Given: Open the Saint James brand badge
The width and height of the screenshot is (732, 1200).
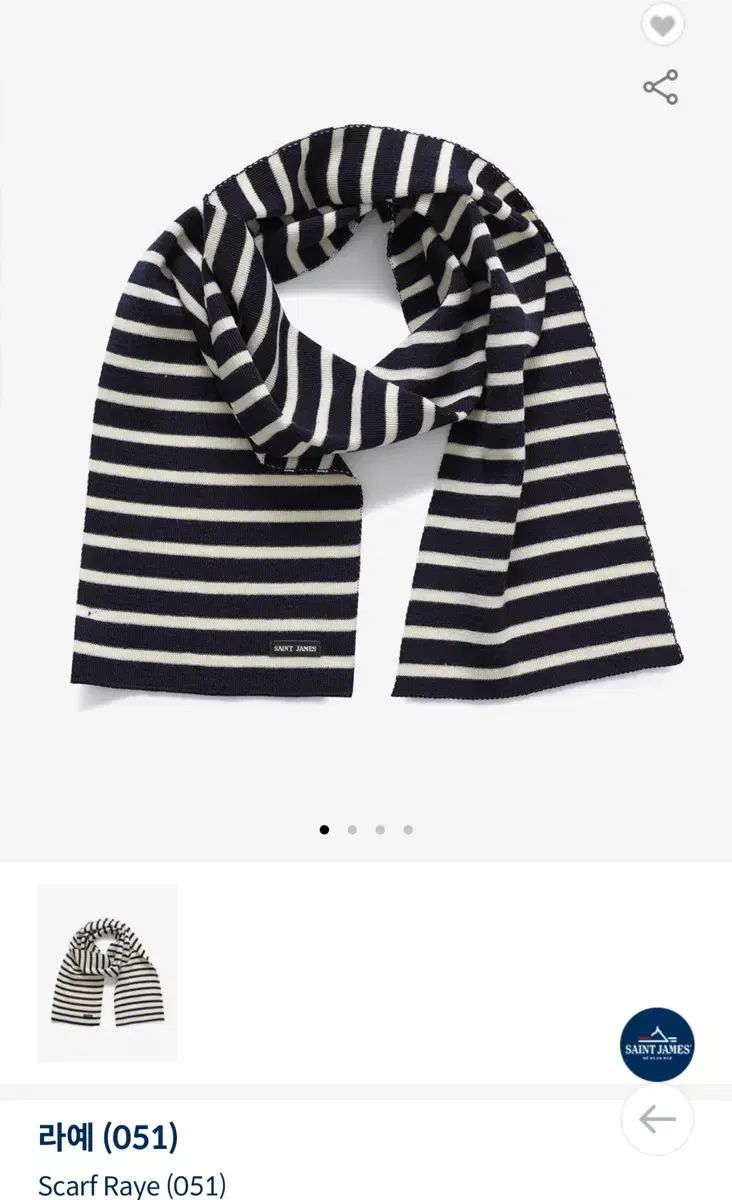Looking at the screenshot, I should point(657,1044).
